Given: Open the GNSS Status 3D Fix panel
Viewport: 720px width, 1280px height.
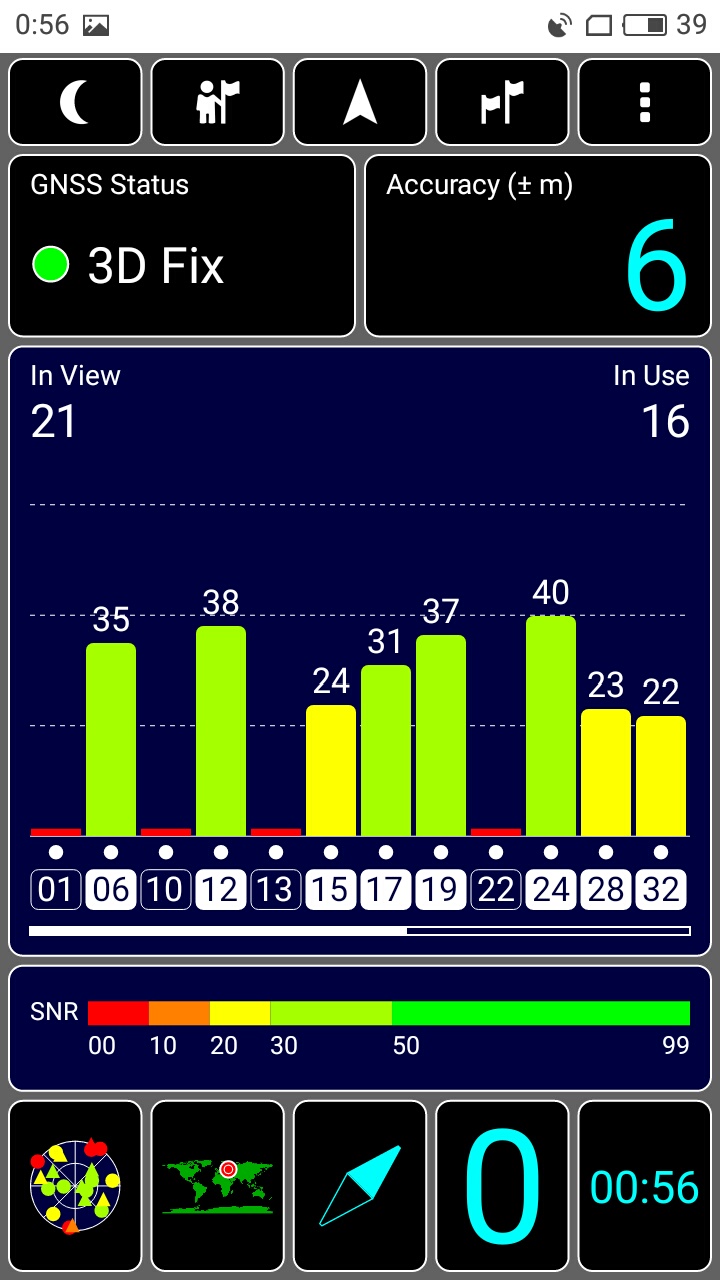Looking at the screenshot, I should pos(182,245).
